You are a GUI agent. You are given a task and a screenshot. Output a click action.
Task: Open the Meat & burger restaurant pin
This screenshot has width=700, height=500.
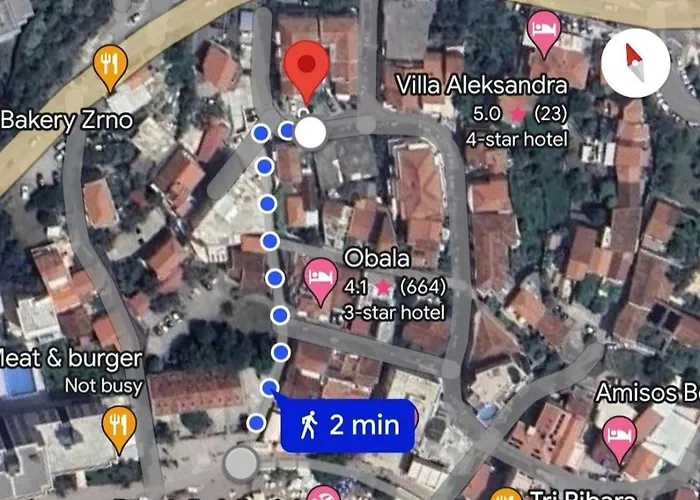(119, 426)
